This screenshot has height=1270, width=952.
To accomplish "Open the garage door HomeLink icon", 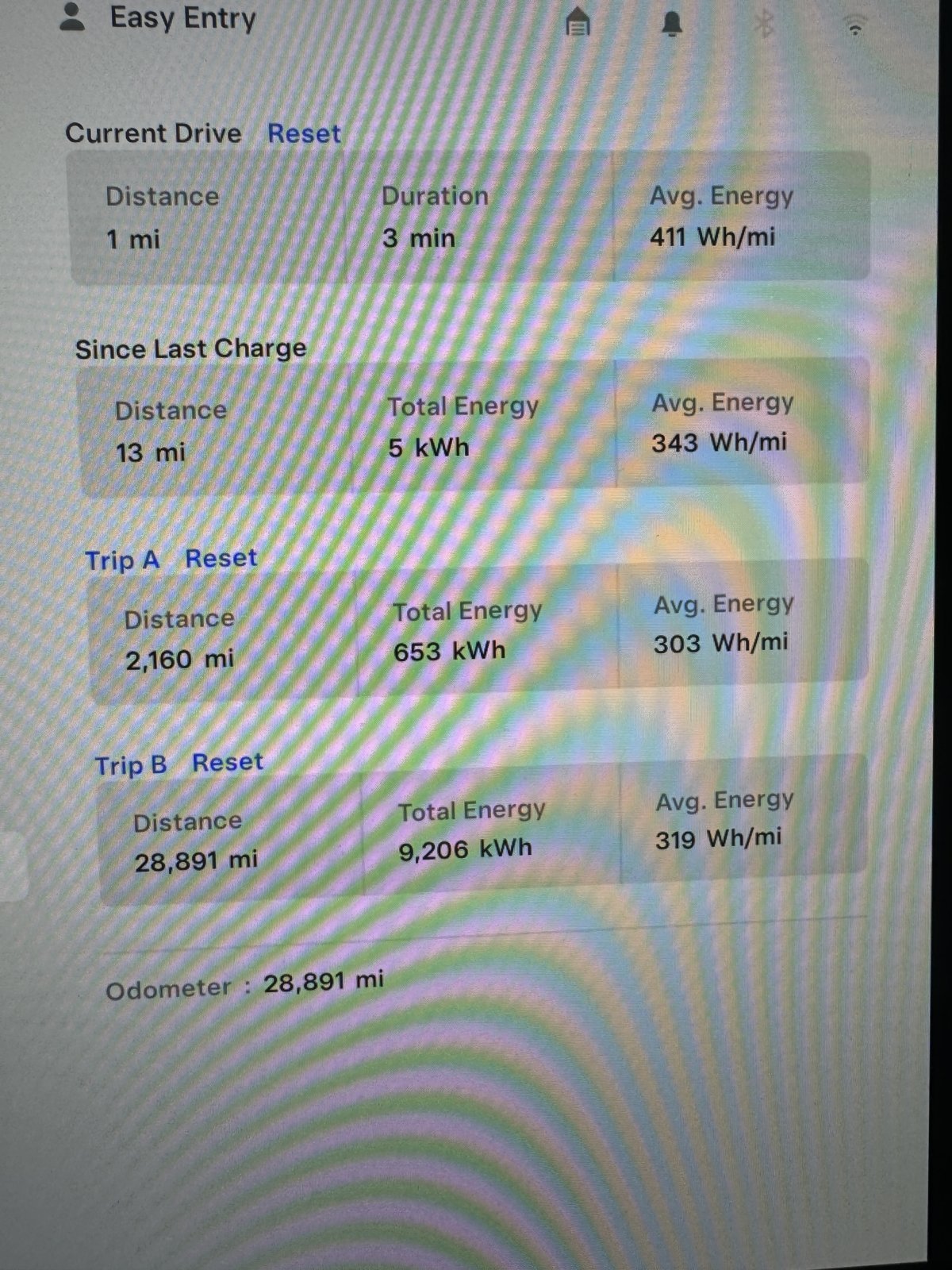I will tap(578, 23).
